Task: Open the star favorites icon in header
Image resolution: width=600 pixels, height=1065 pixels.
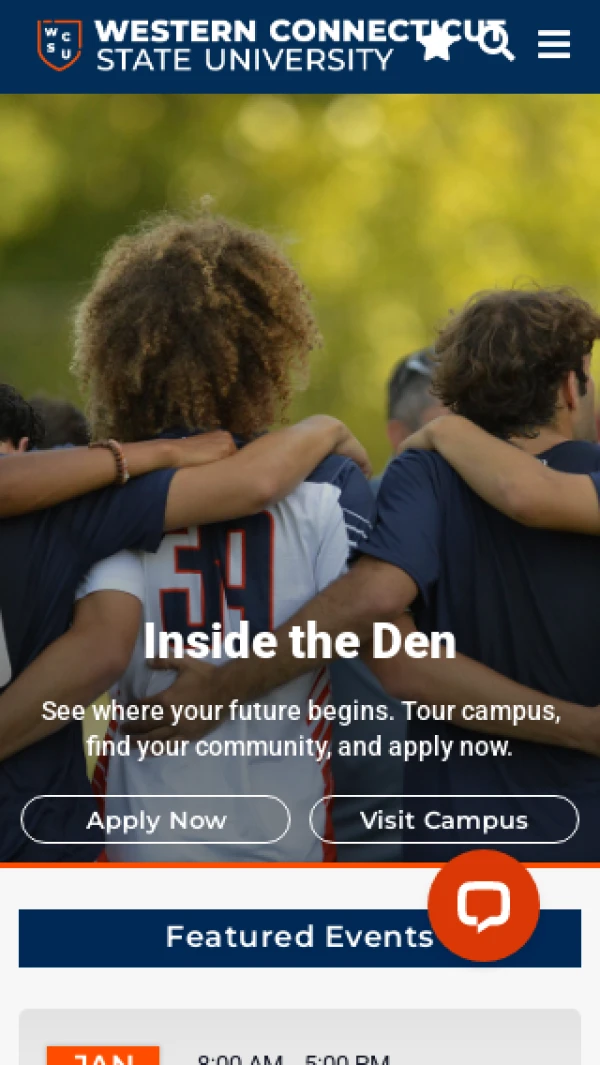Action: 437,45
